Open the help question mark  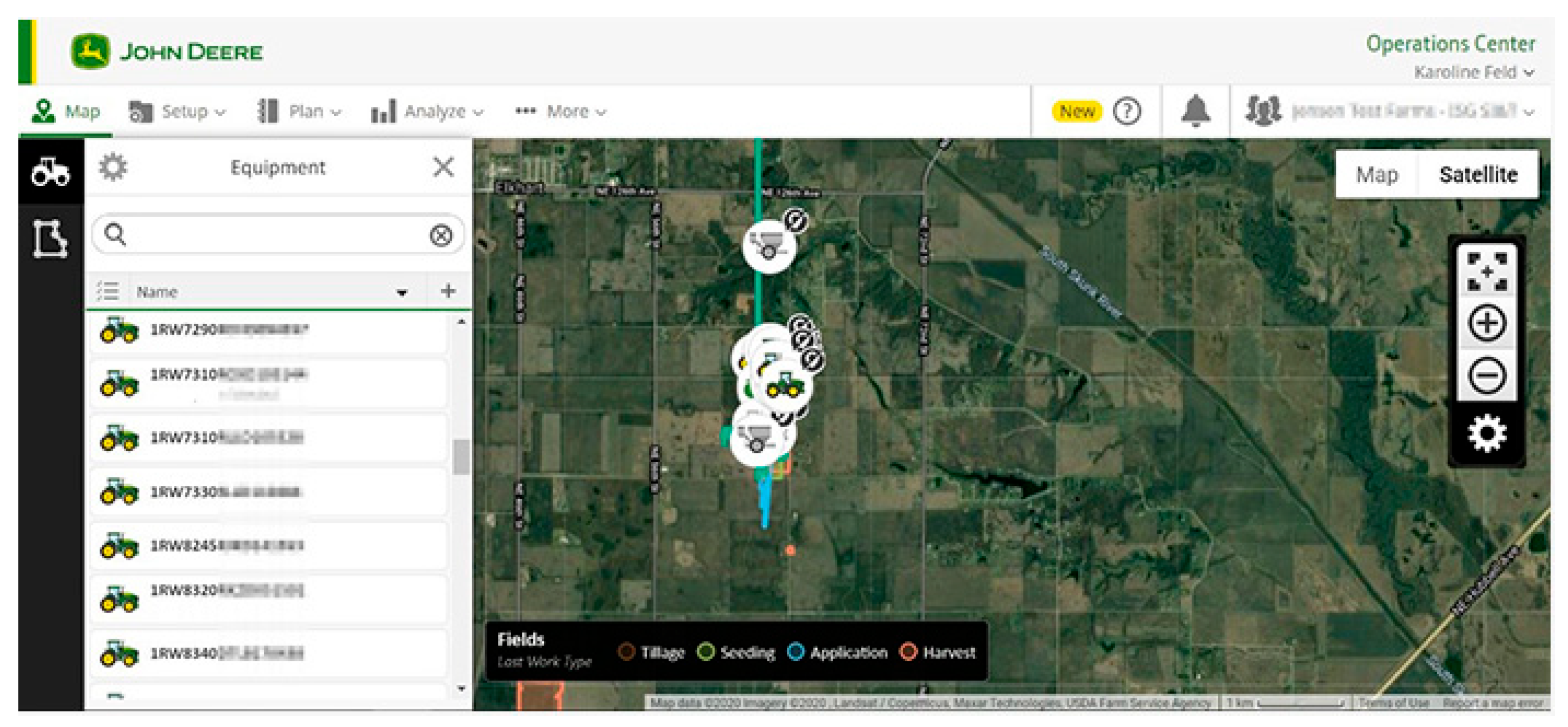1126,111
